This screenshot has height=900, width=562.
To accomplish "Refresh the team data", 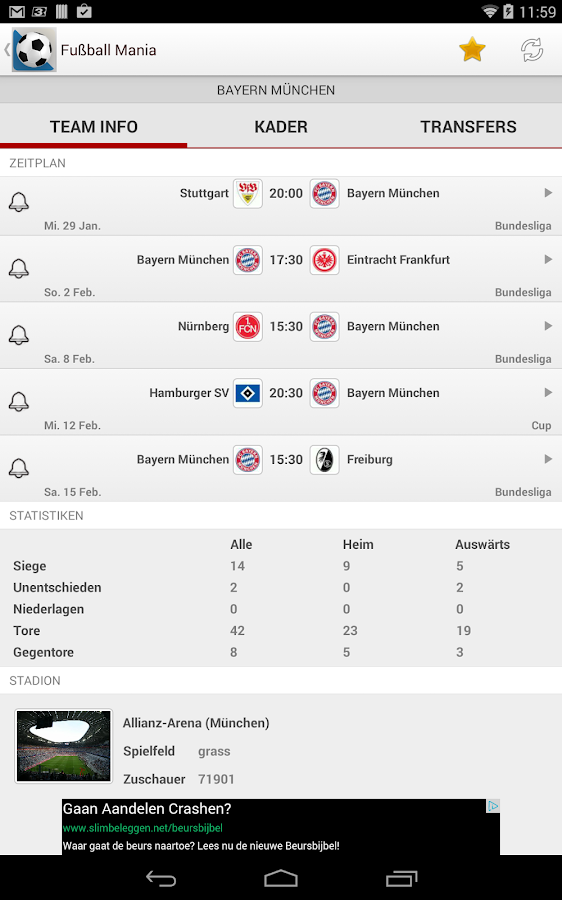I will click(x=532, y=50).
